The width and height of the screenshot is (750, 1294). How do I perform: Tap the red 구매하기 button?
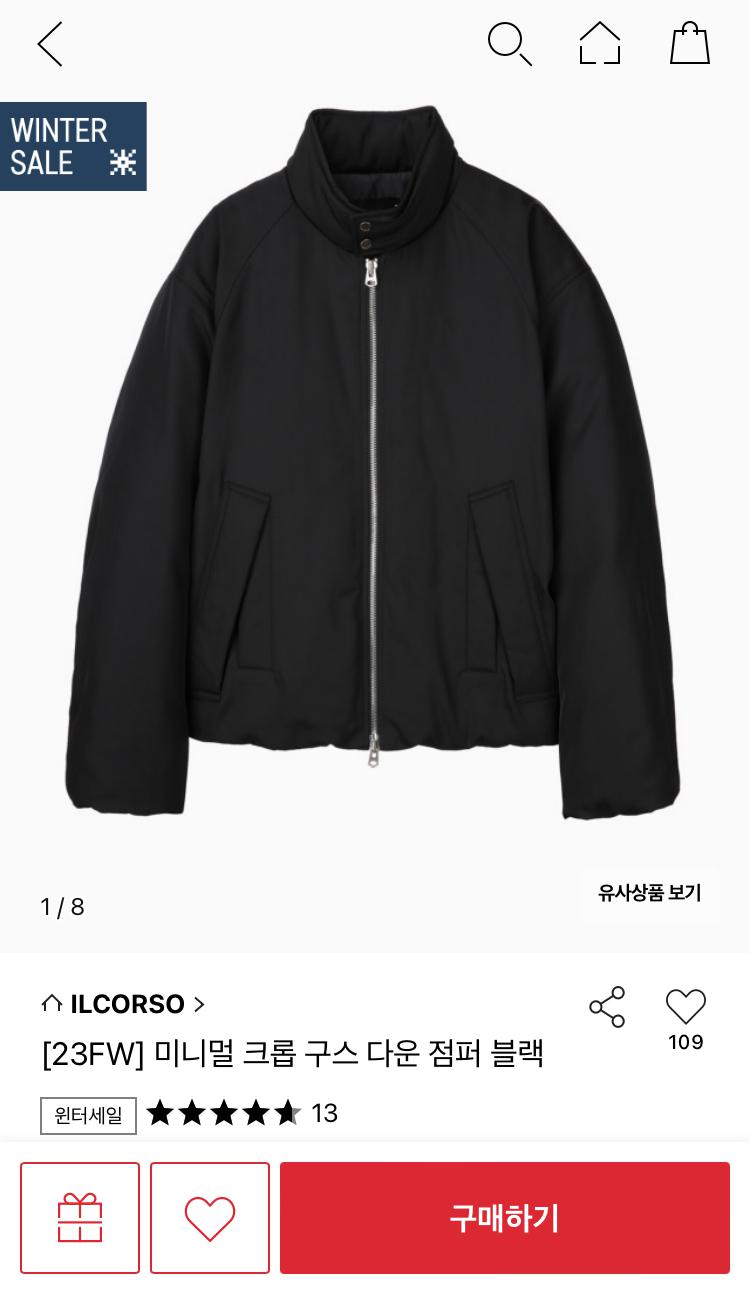click(x=504, y=1218)
